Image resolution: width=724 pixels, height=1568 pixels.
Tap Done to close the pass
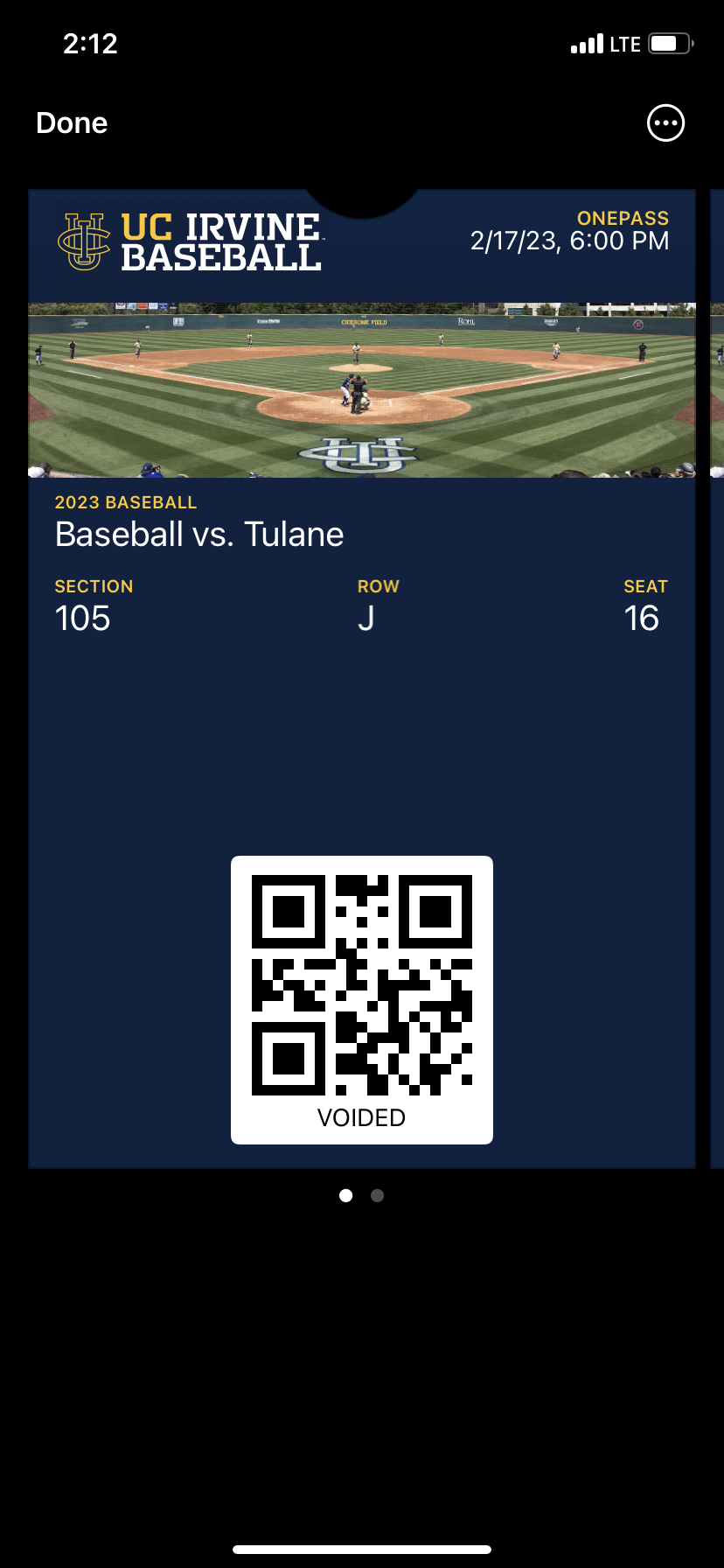(x=72, y=123)
